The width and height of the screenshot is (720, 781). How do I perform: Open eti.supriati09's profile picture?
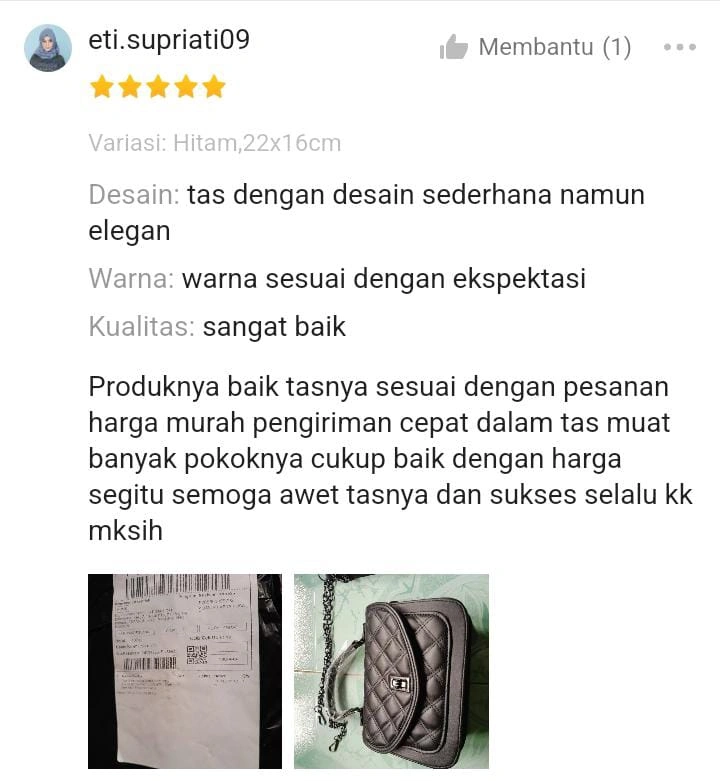coord(48,48)
